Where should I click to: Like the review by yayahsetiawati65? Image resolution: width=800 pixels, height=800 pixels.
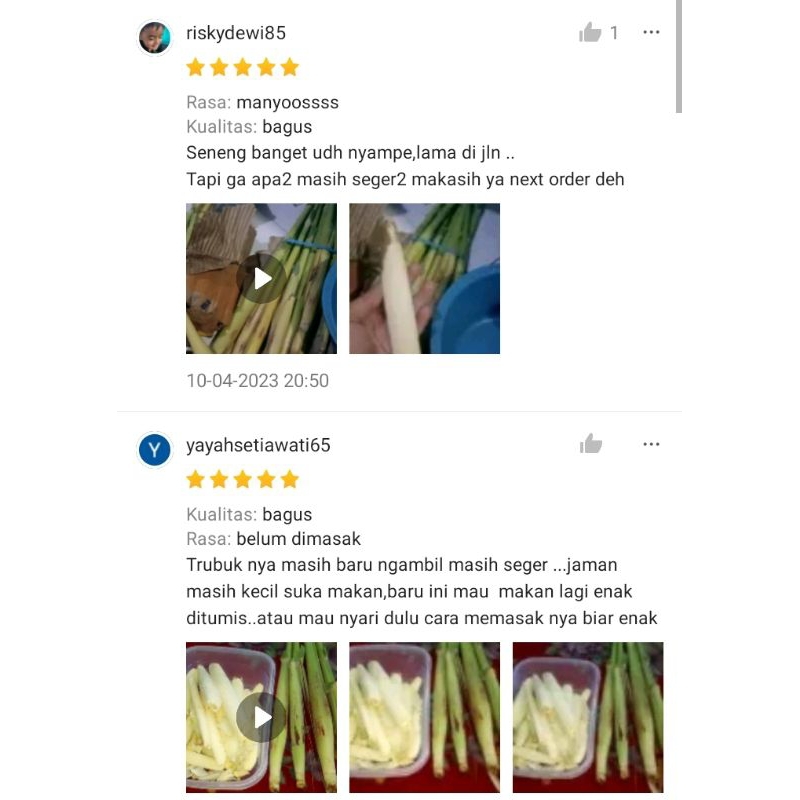[591, 444]
